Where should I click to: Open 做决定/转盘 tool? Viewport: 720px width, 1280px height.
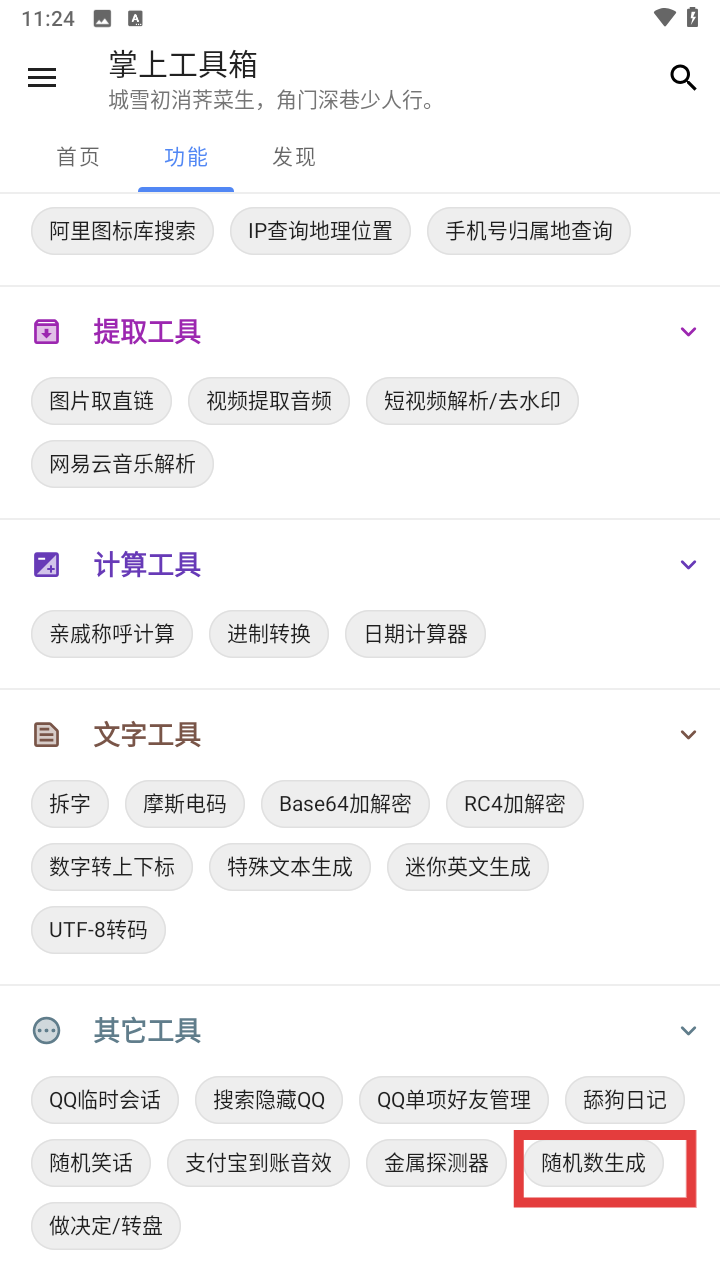coord(106,1226)
